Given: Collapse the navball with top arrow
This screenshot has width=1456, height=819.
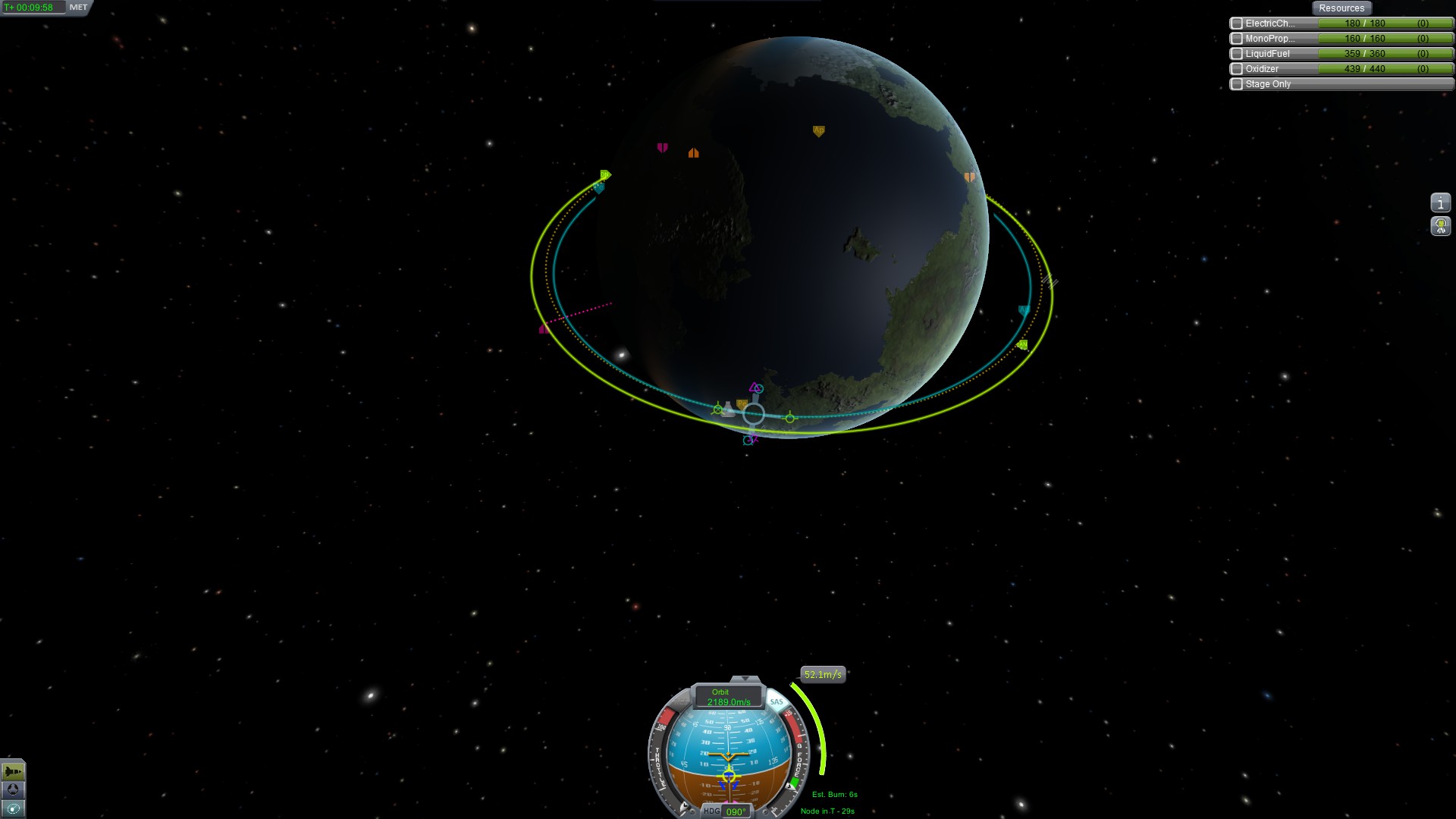Looking at the screenshot, I should (x=745, y=679).
